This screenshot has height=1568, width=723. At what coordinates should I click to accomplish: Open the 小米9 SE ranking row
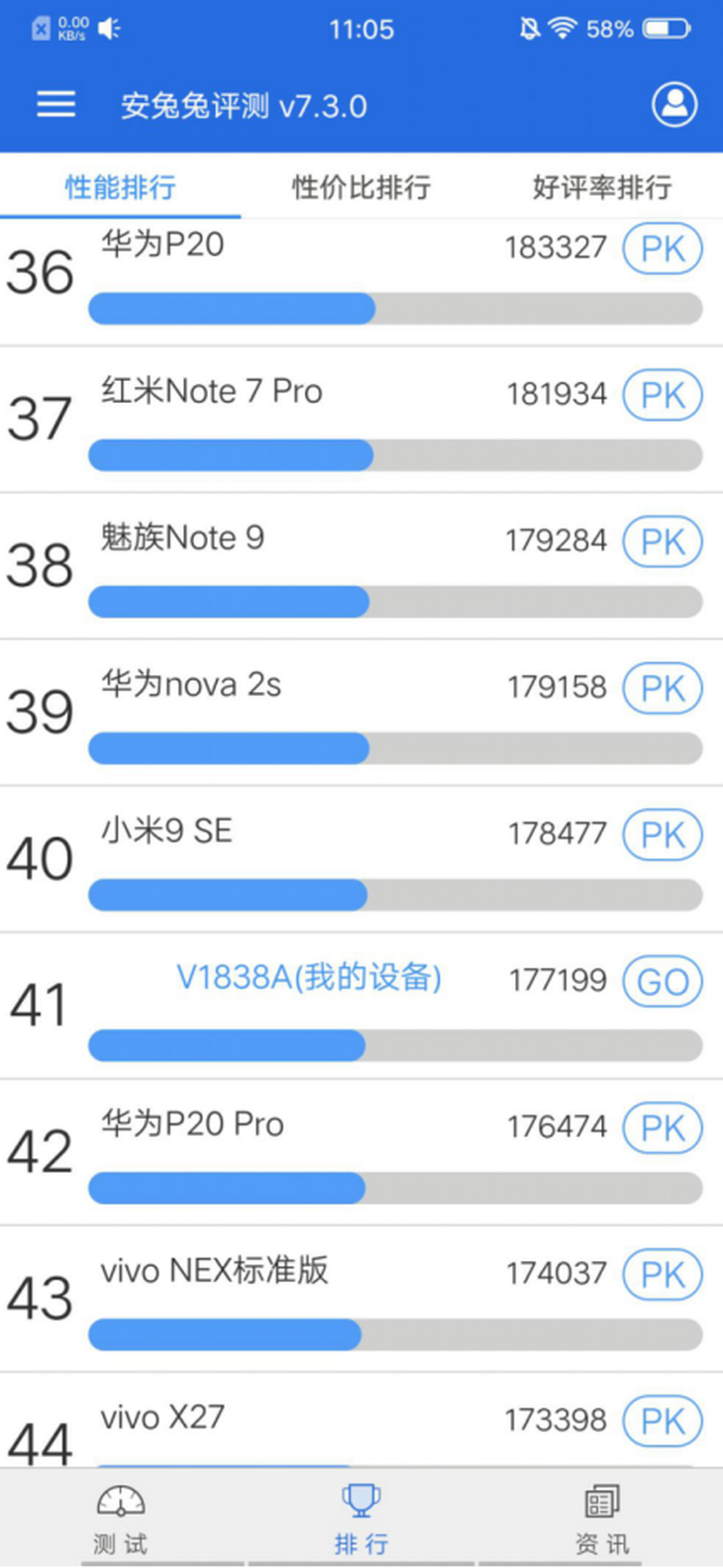point(361,859)
